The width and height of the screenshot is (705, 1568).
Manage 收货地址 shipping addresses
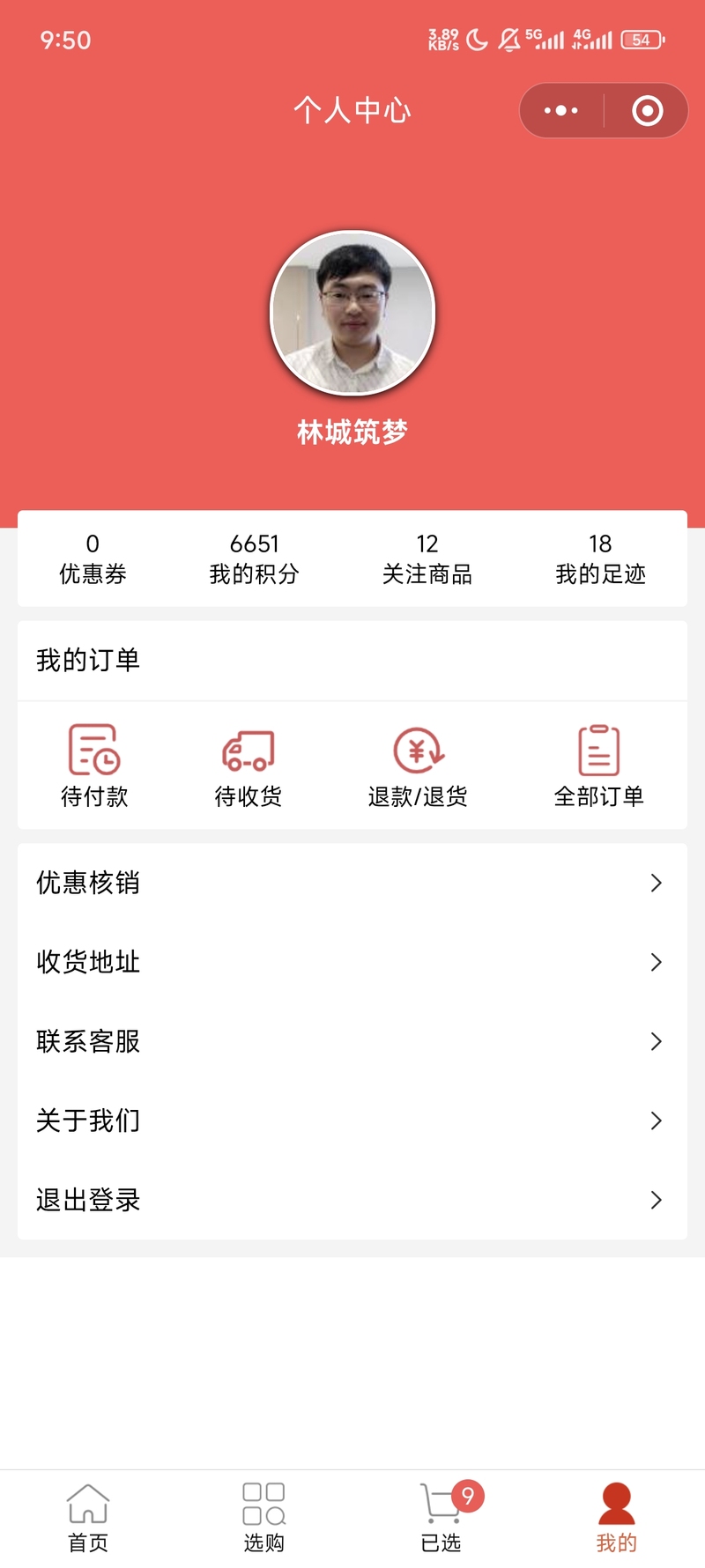[352, 962]
